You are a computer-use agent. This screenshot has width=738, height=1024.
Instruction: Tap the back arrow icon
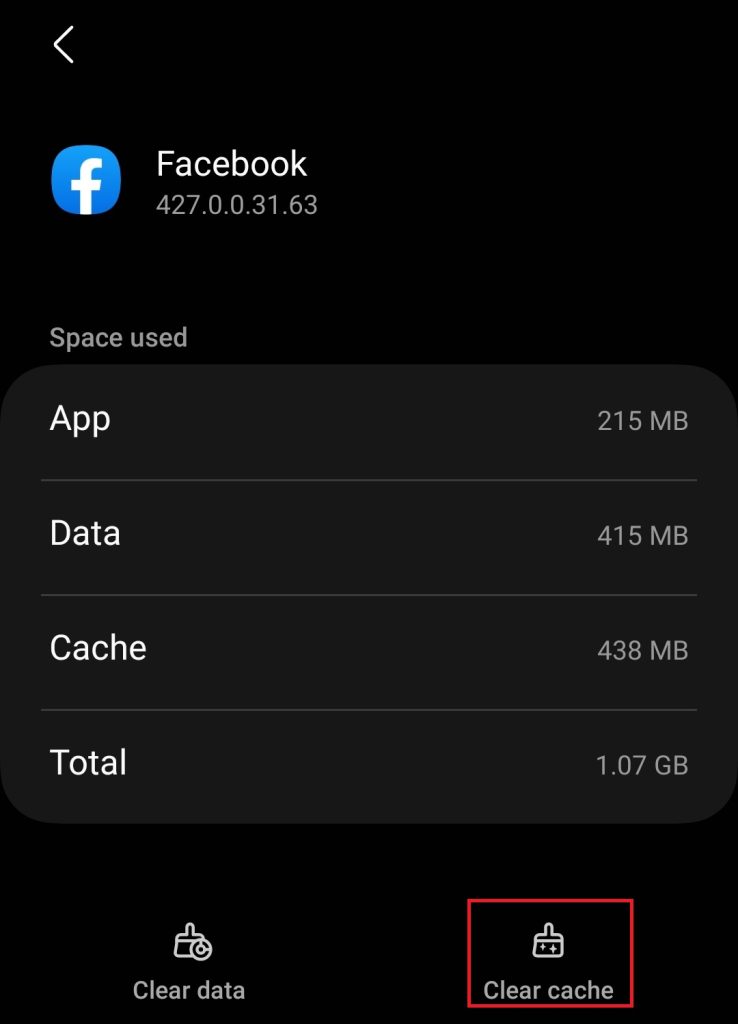pos(63,44)
